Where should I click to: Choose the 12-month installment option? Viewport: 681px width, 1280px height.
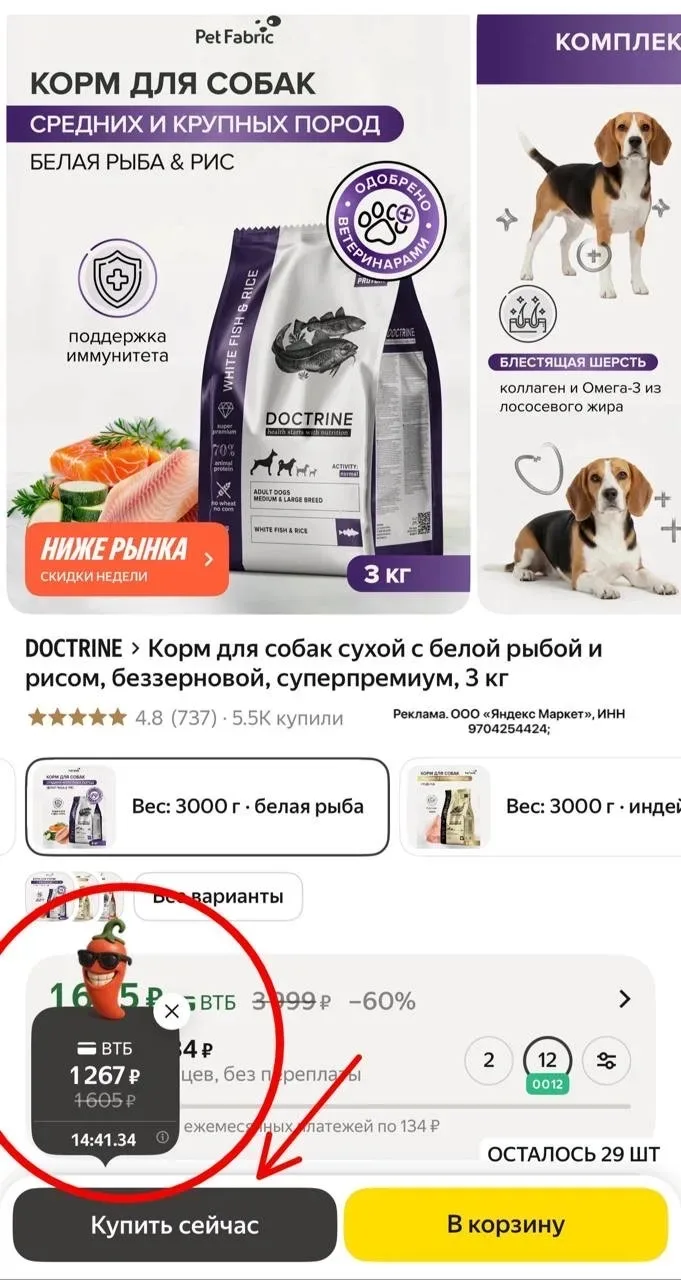tap(547, 1060)
